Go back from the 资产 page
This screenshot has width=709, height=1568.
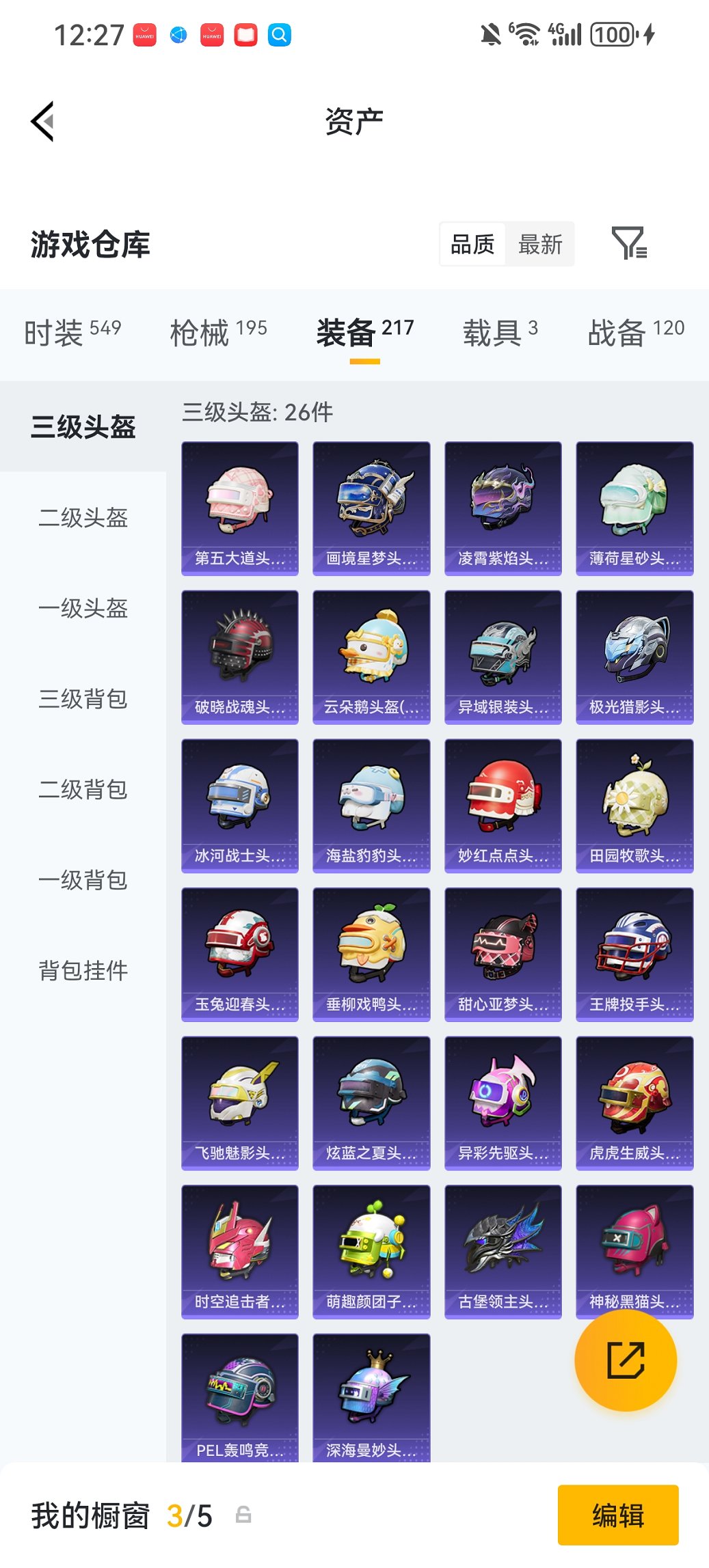pos(42,122)
